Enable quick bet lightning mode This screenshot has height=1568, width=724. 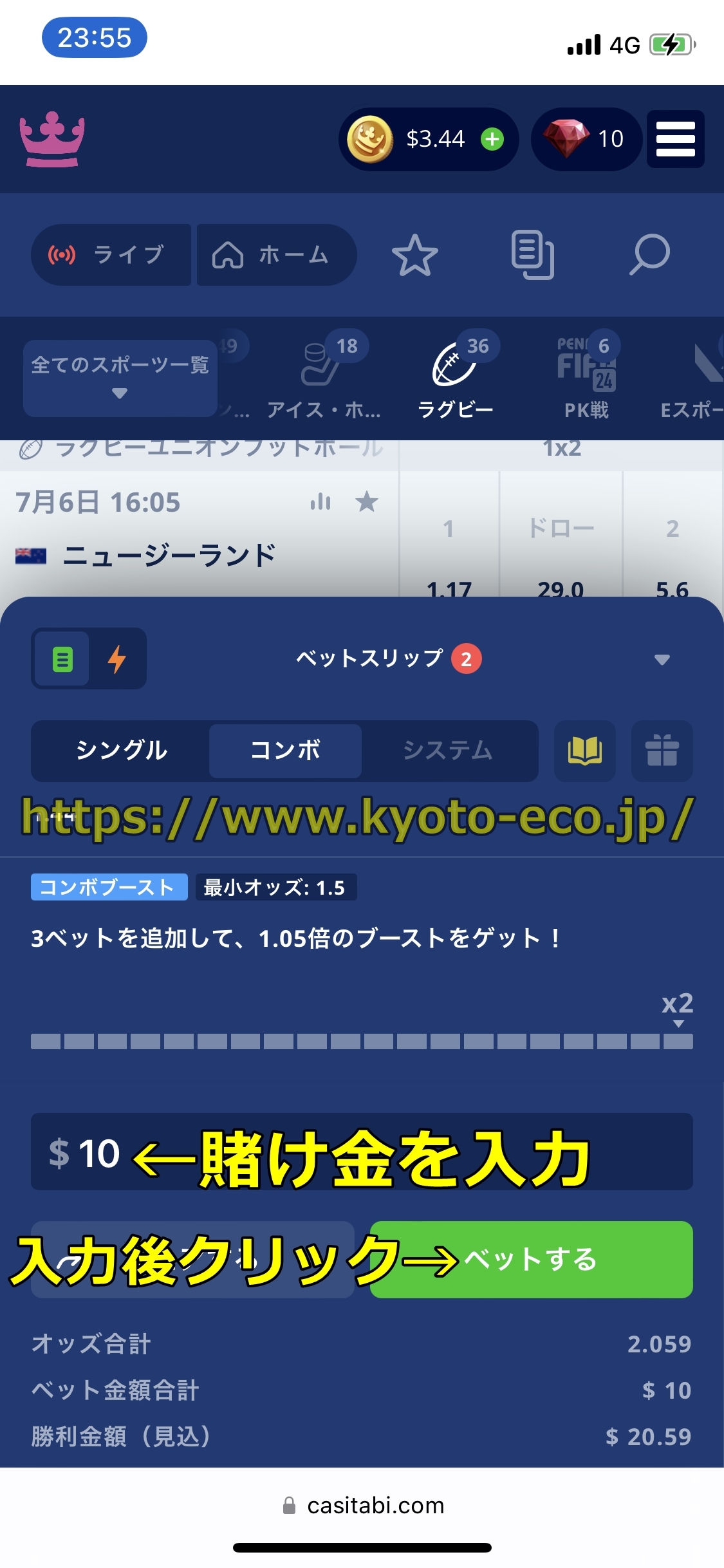click(117, 659)
